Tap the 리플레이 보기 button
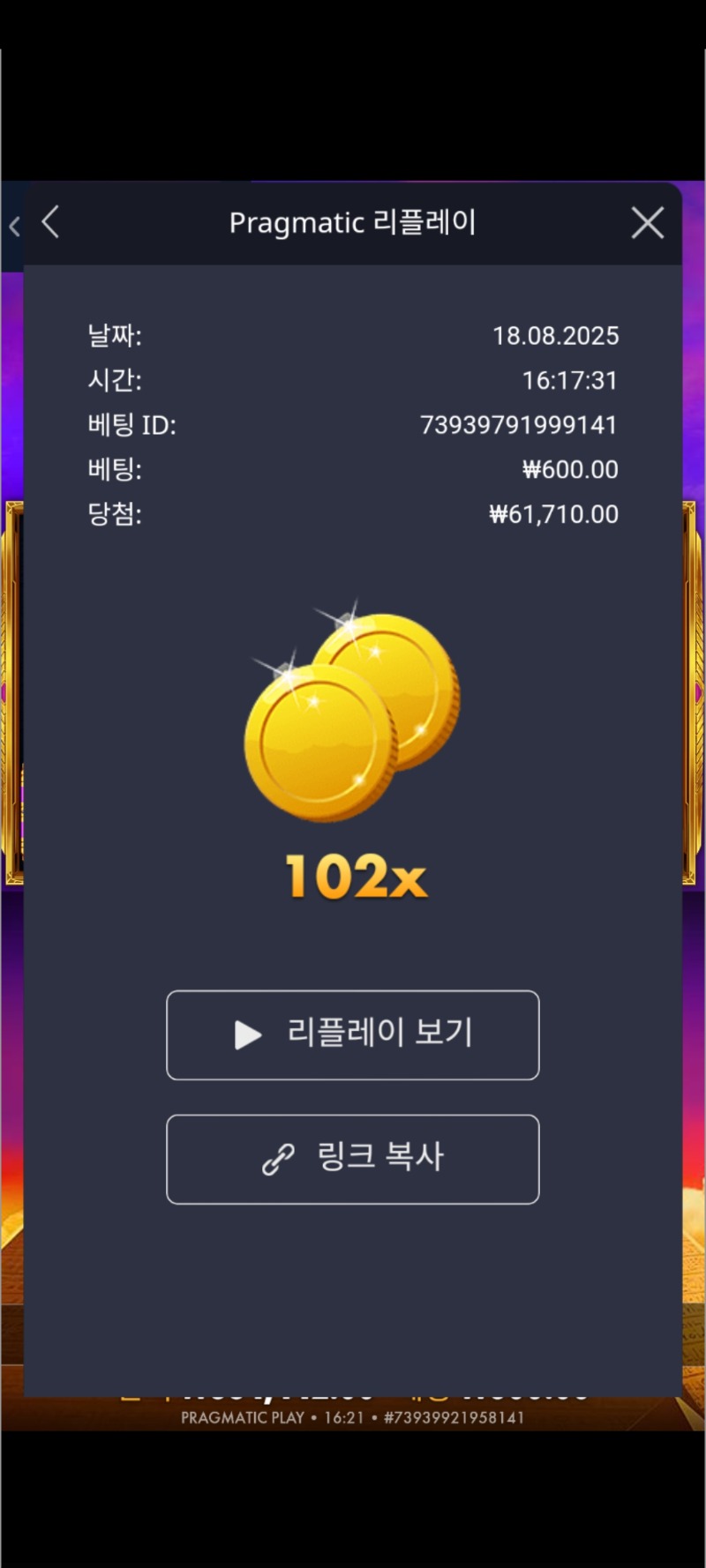 352,1034
